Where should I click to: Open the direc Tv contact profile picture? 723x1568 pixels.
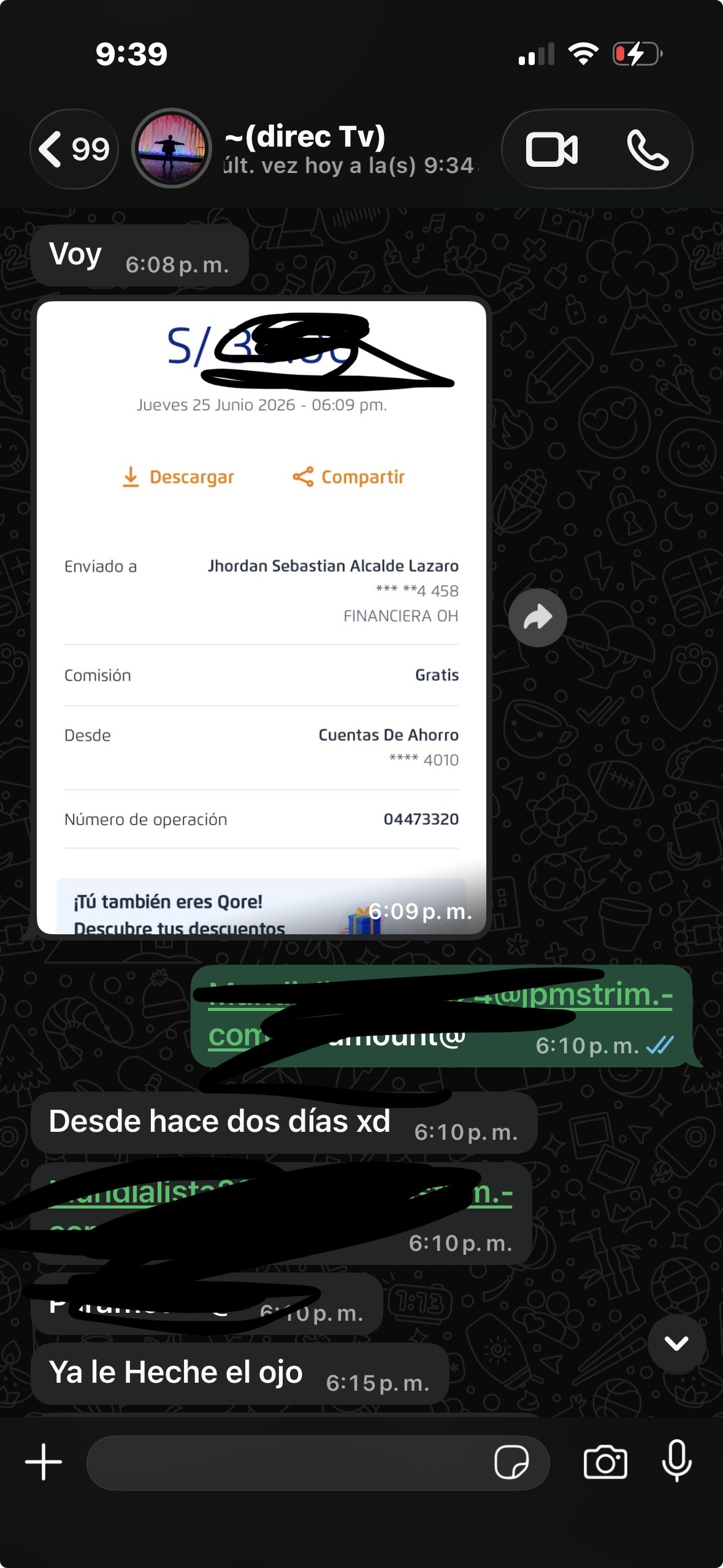pyautogui.click(x=172, y=148)
